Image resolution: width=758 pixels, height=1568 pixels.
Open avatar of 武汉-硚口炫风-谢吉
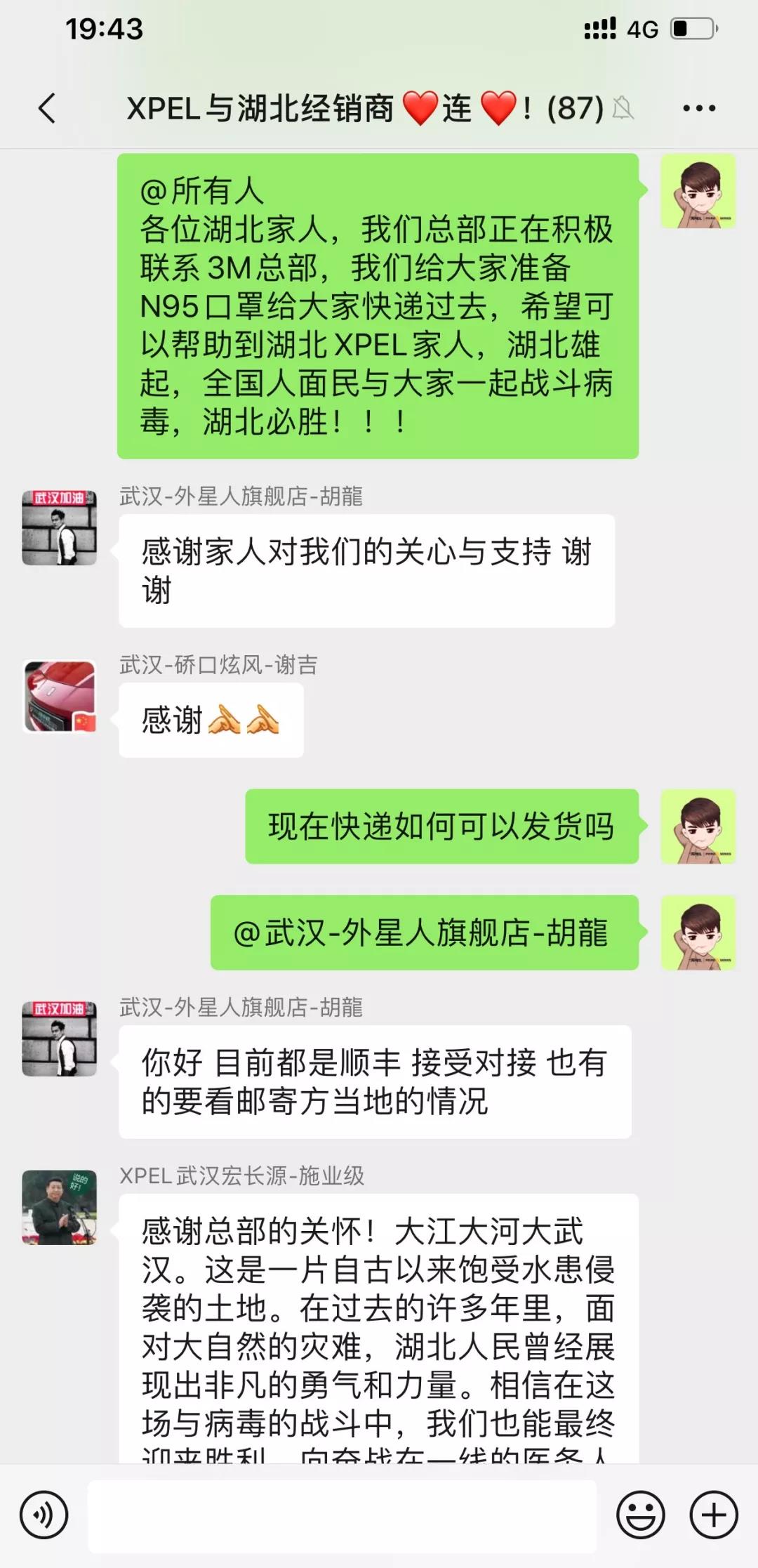[60, 697]
